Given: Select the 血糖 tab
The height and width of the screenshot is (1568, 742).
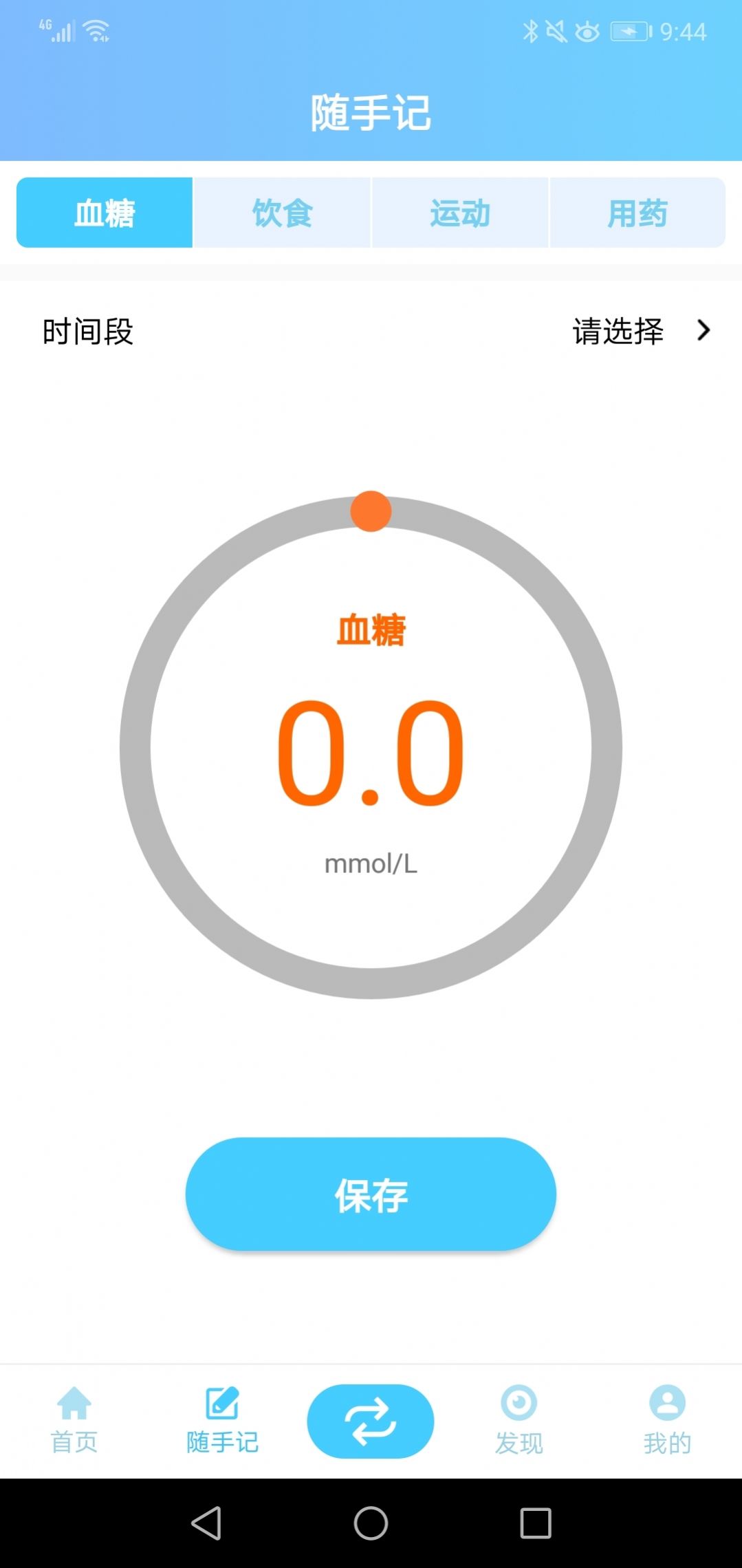Looking at the screenshot, I should pos(105,213).
